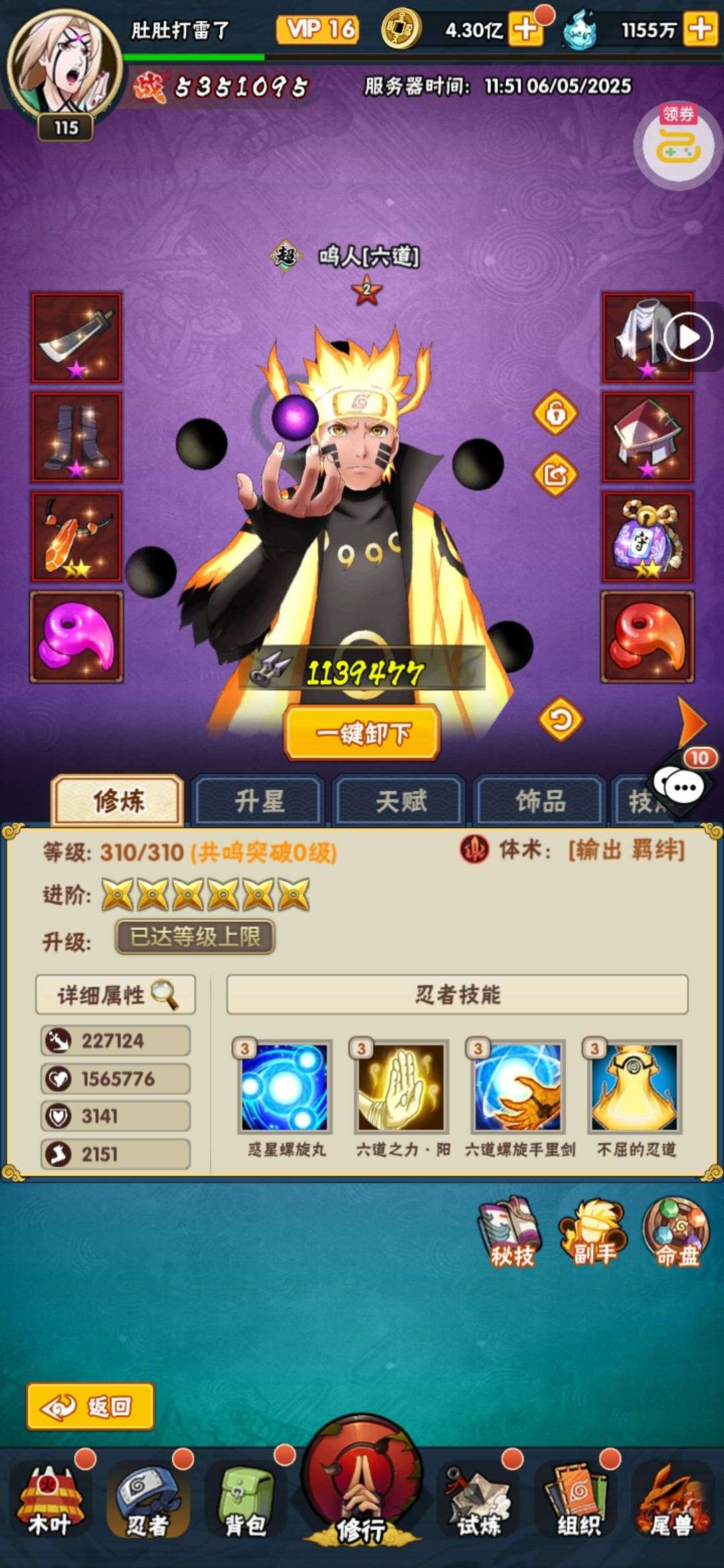The image size is (724, 1568).
Task: Open the 试炼 bottom tab
Action: tap(478, 1498)
